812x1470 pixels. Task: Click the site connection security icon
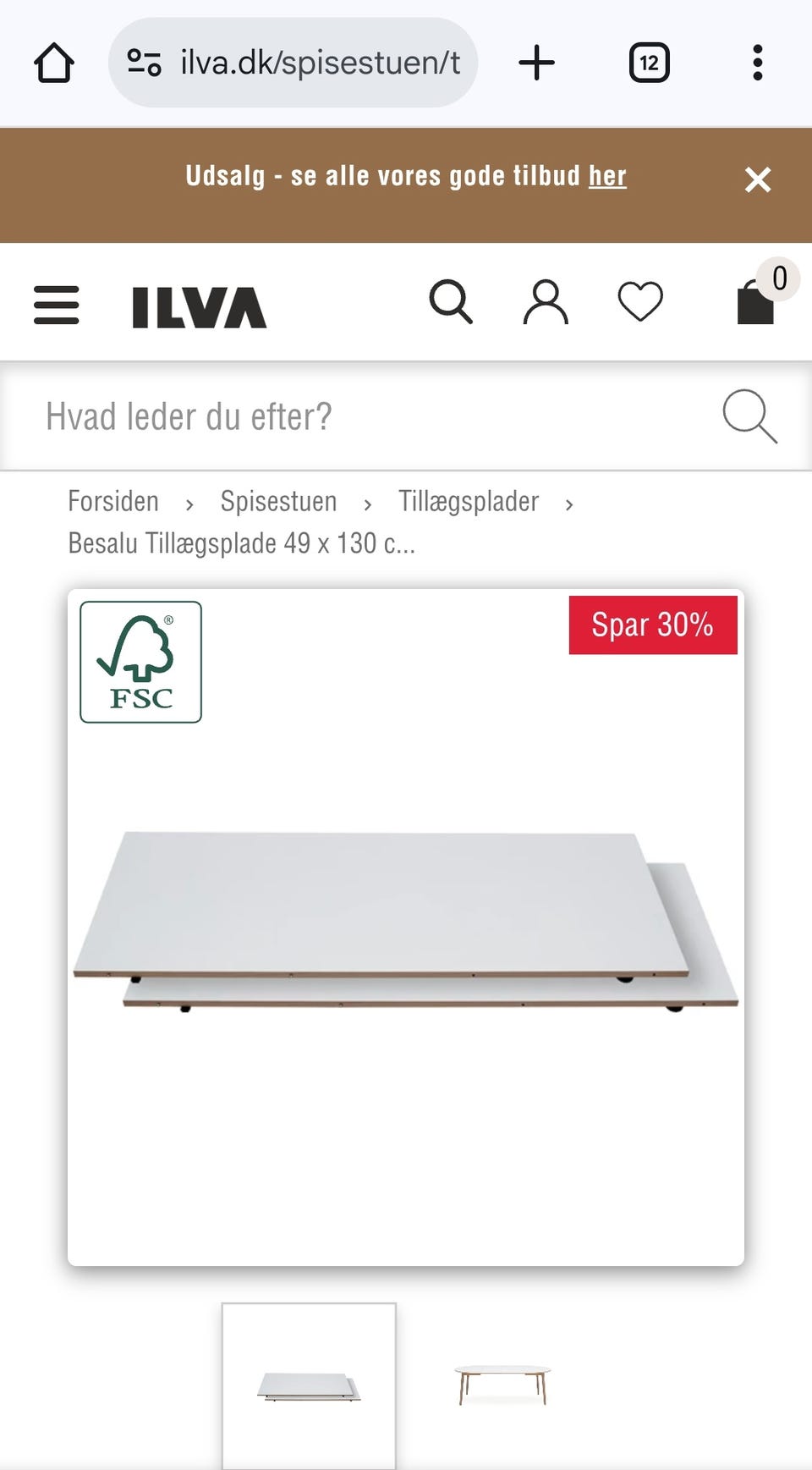coord(144,62)
